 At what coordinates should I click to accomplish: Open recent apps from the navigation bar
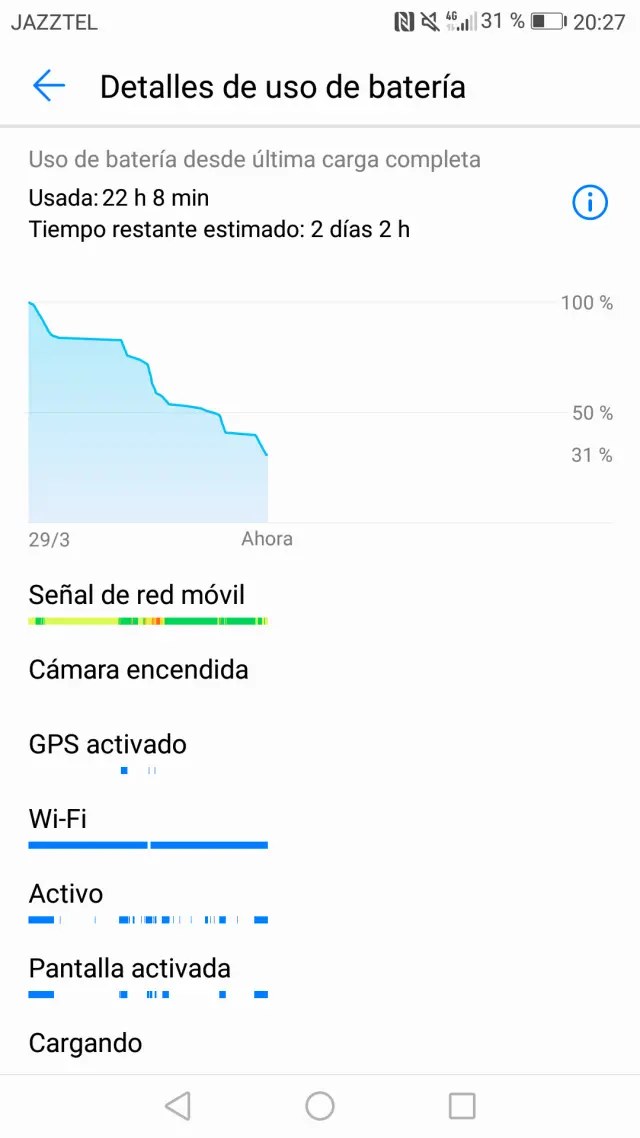(x=462, y=1105)
